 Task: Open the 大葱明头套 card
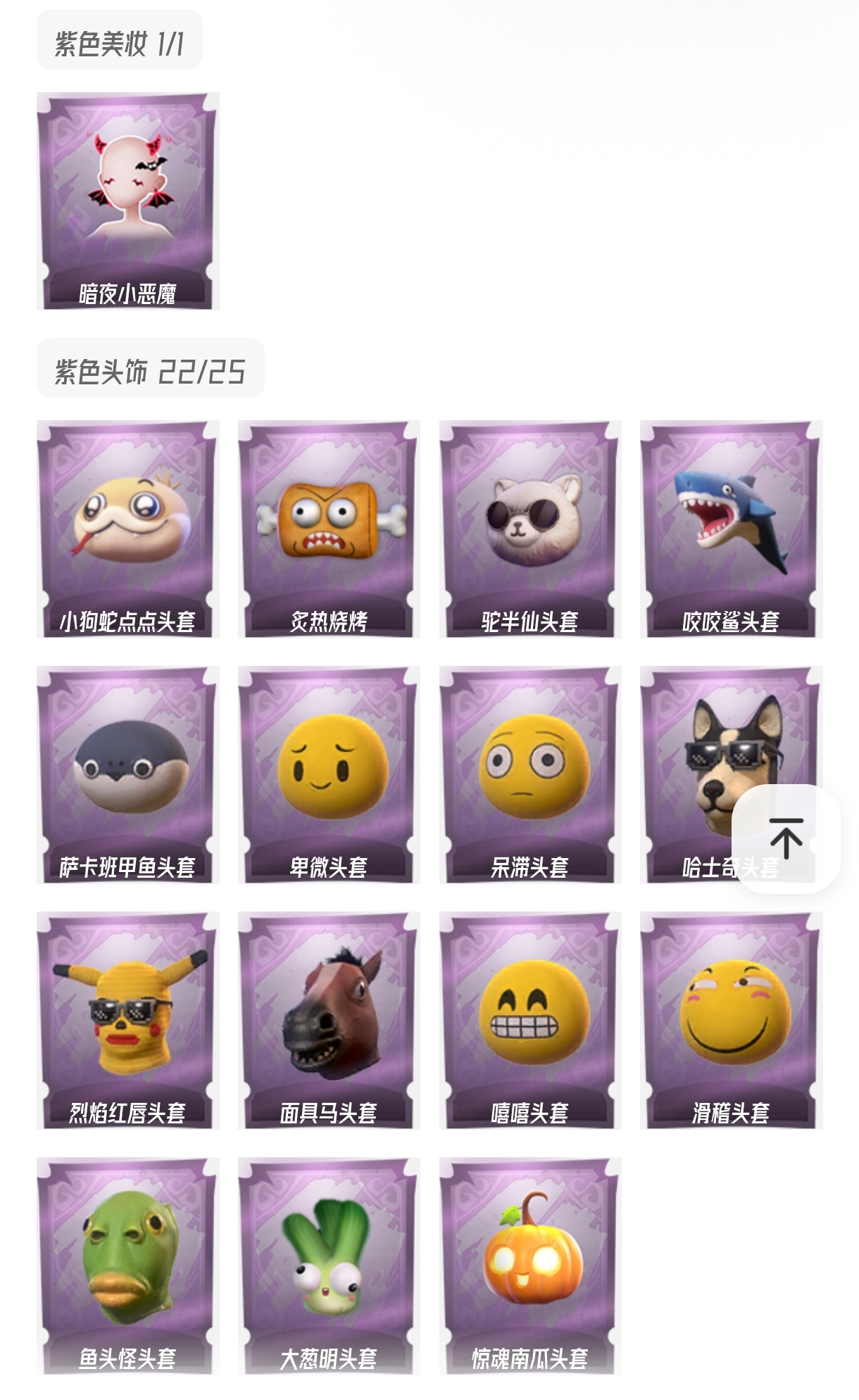[329, 1266]
